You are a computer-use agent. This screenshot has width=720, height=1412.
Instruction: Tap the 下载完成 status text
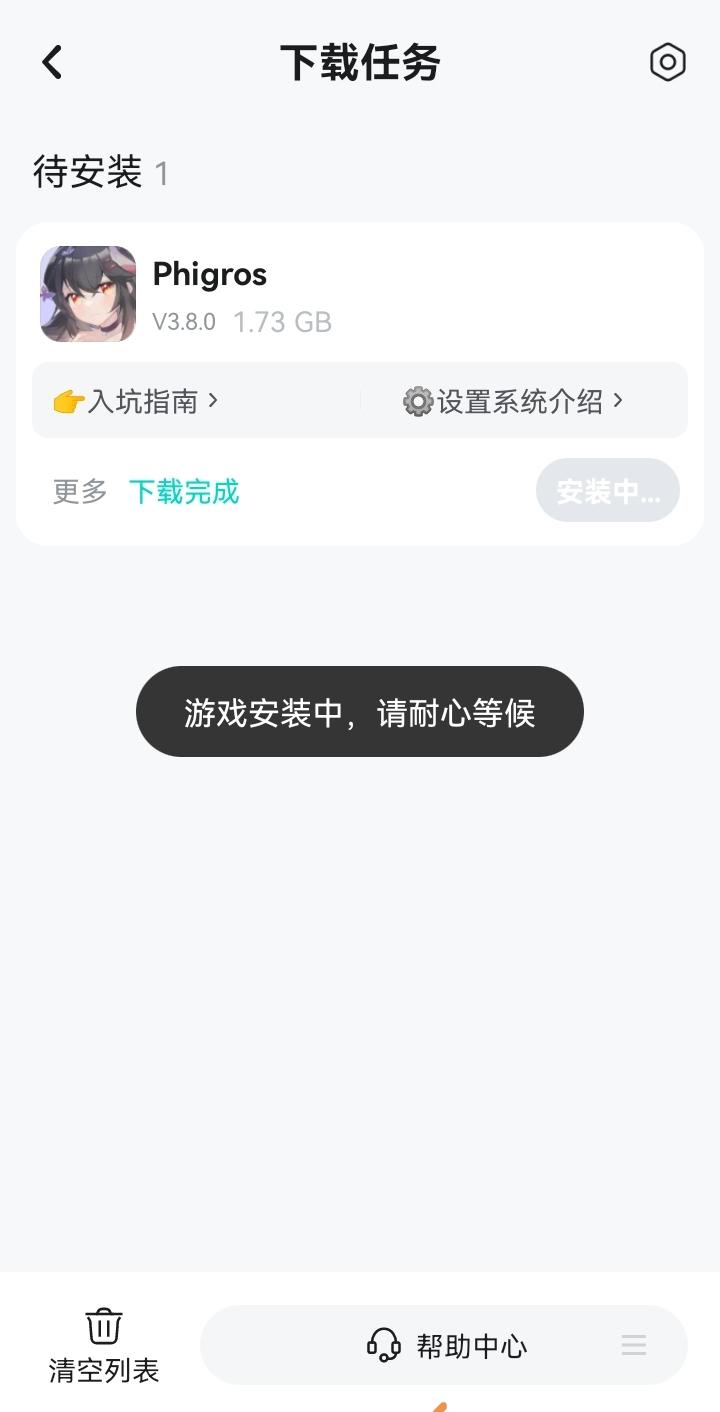coord(184,492)
